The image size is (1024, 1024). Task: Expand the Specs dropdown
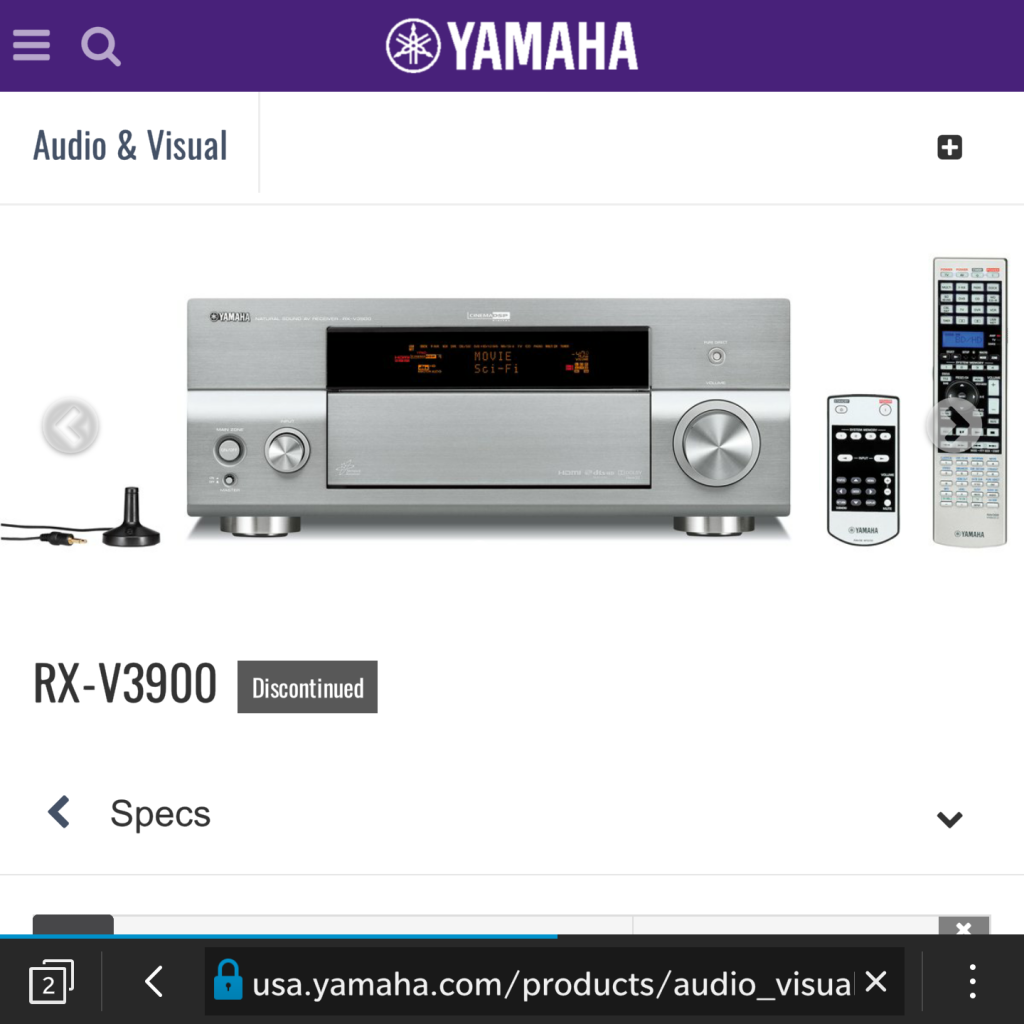tap(949, 819)
